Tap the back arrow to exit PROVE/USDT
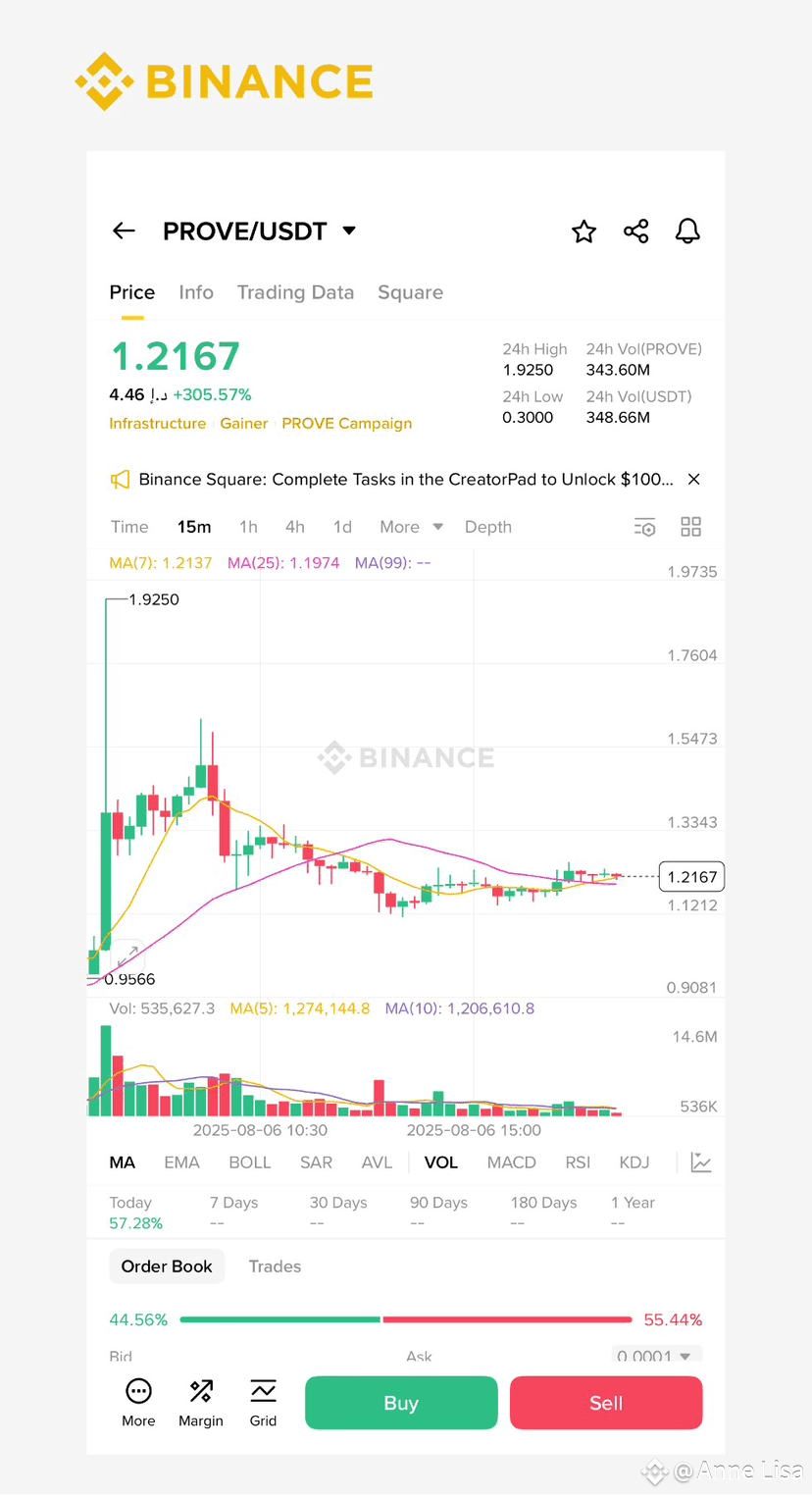The width and height of the screenshot is (812, 1497). pyautogui.click(x=124, y=231)
